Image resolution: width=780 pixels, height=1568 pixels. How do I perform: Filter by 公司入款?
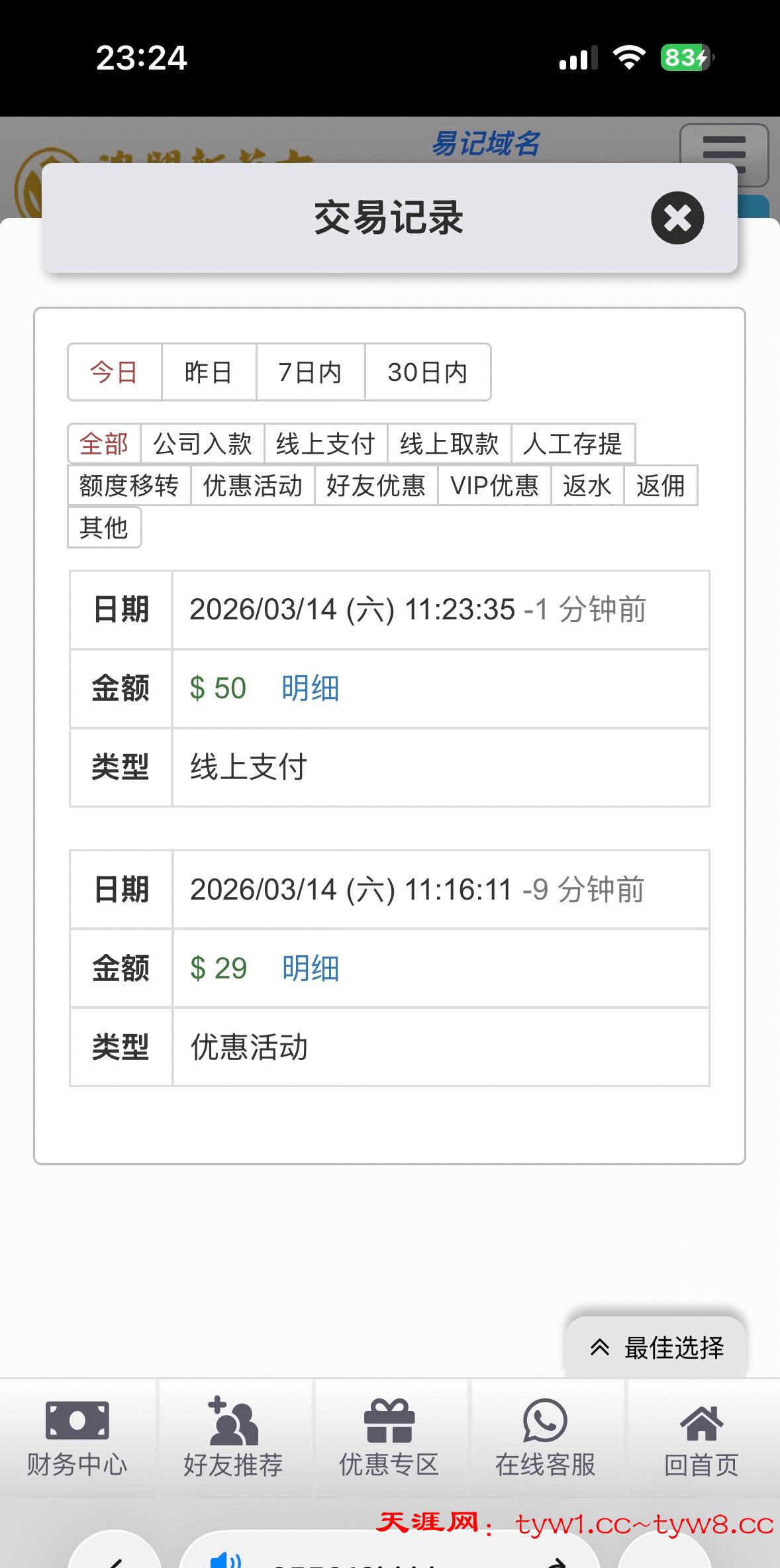(203, 444)
